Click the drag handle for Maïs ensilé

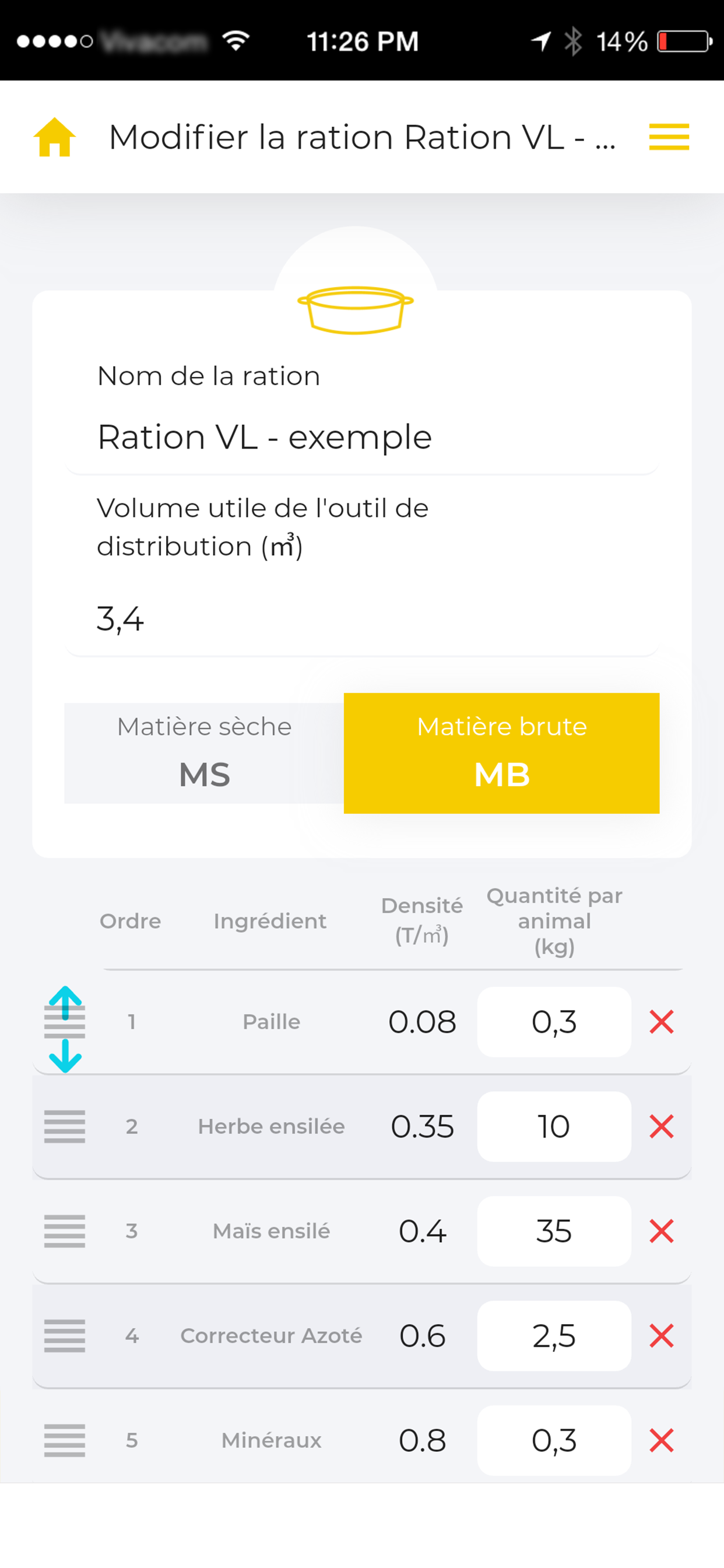coord(65,1231)
